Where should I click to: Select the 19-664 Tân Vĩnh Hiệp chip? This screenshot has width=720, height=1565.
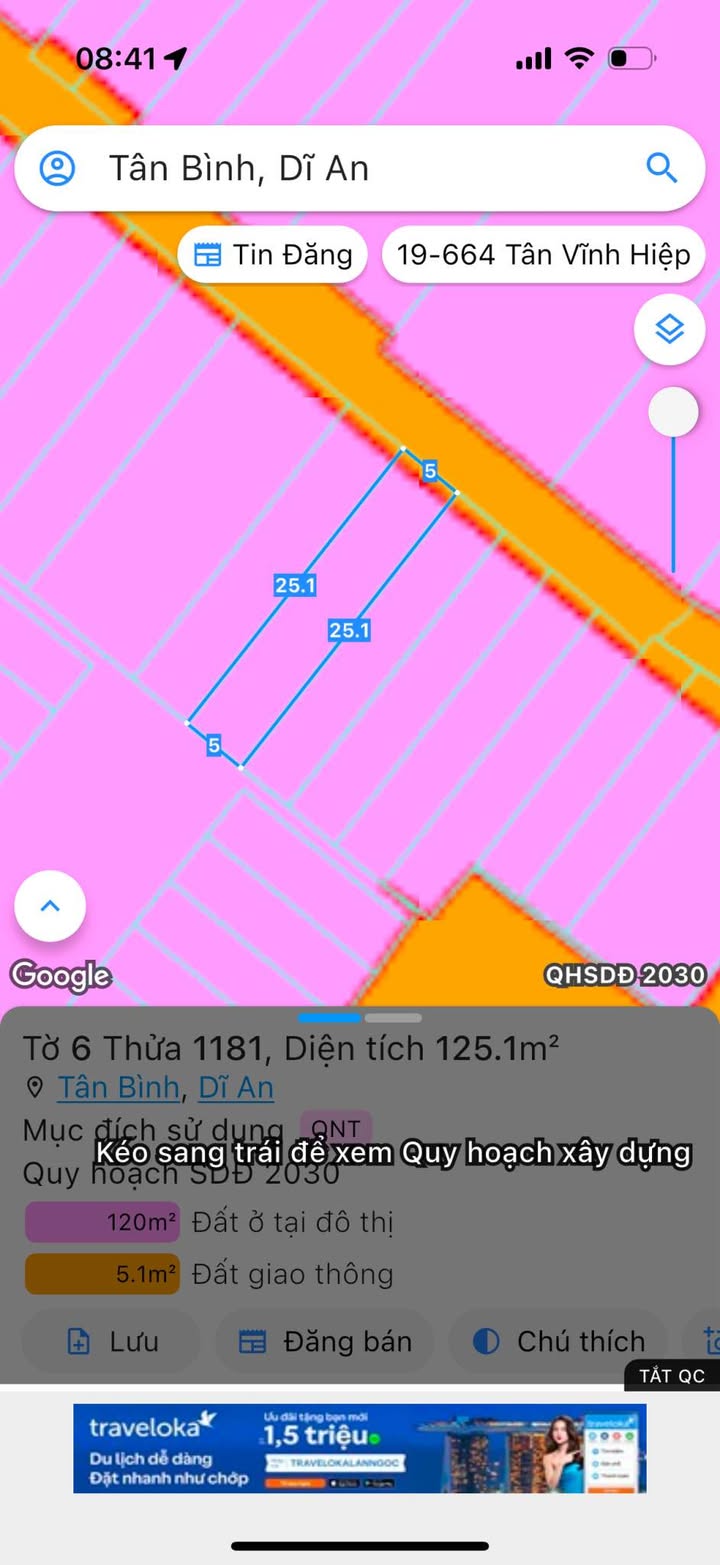(543, 255)
